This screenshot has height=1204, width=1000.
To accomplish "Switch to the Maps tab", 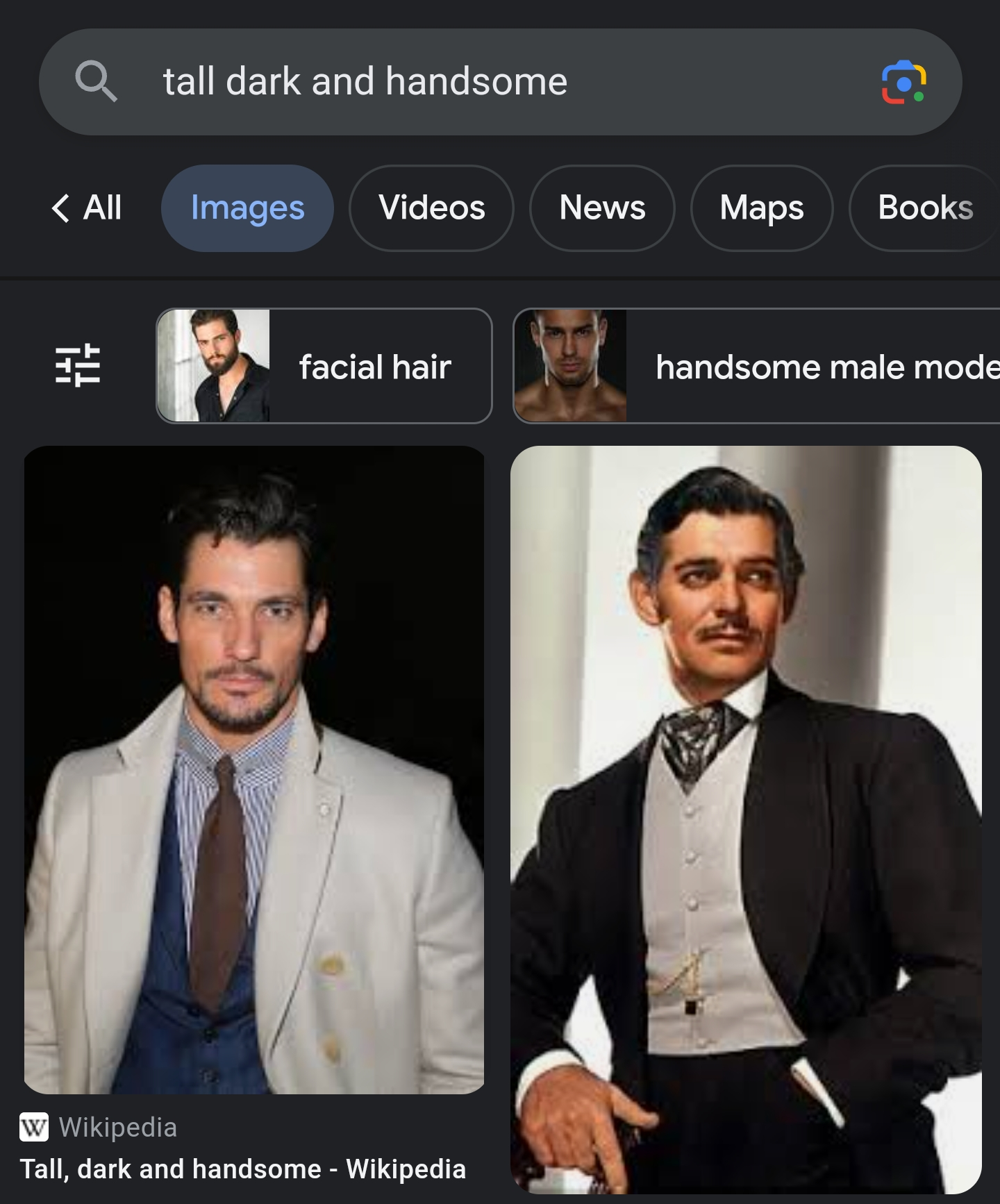I will point(762,208).
